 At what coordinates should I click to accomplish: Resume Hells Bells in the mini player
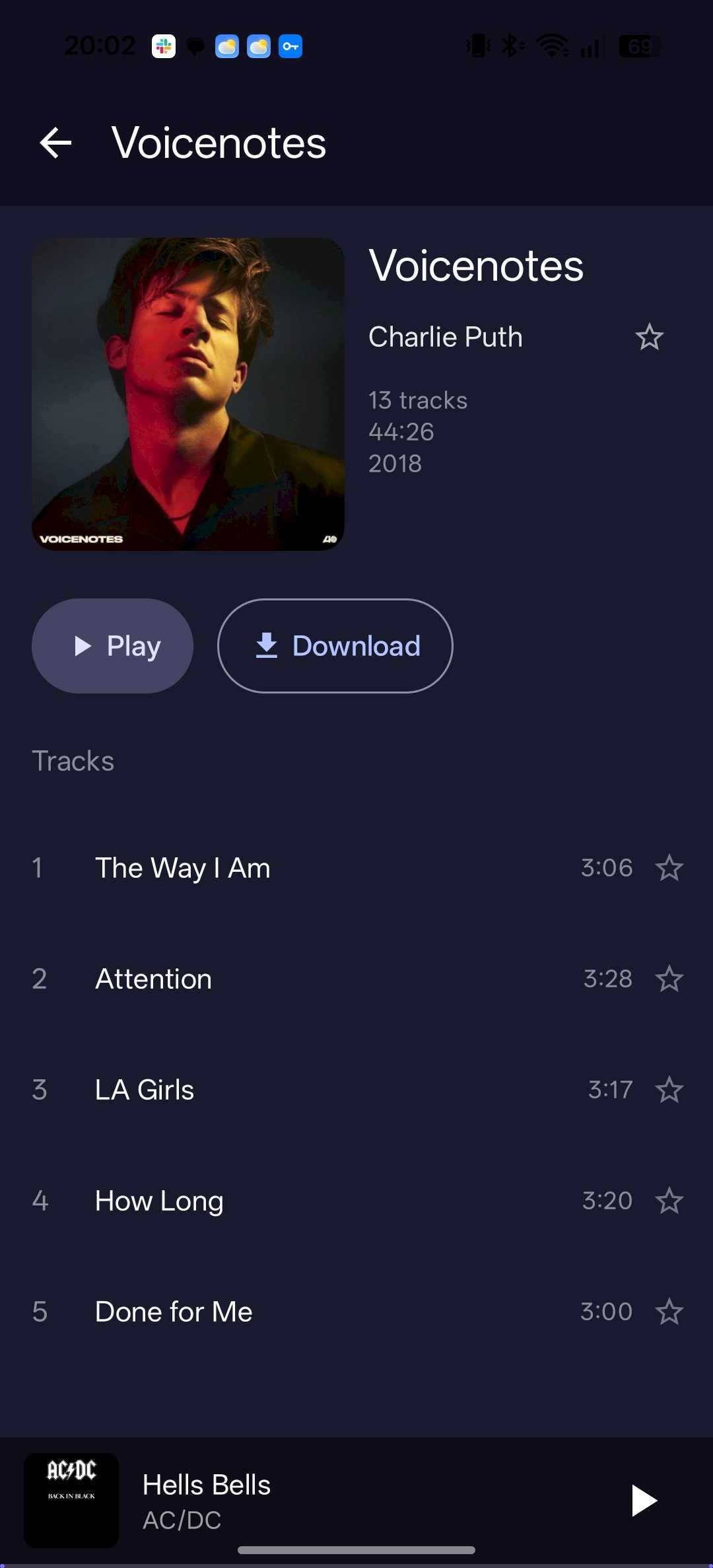click(x=644, y=1500)
